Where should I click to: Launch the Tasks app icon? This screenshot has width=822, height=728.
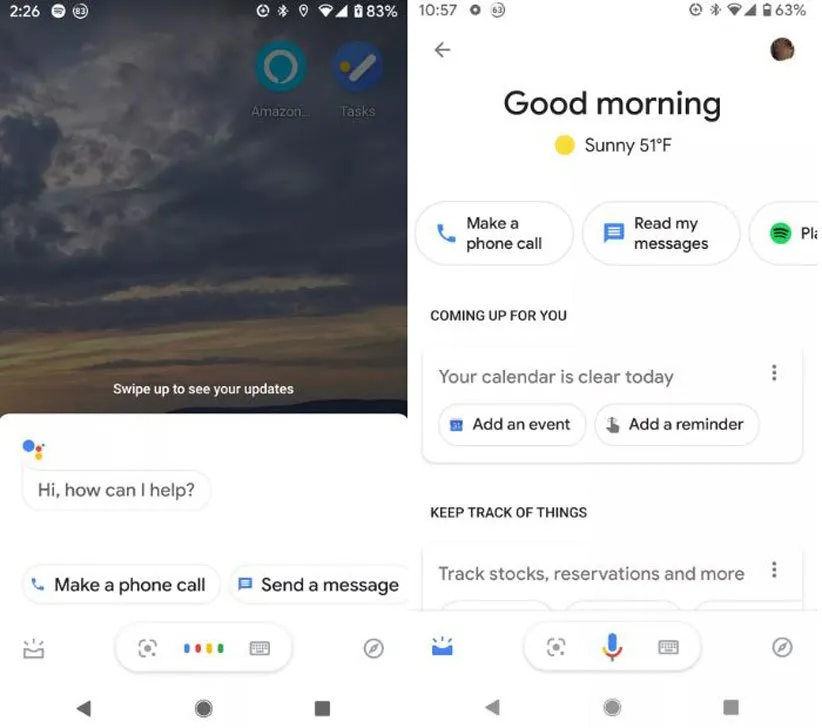(357, 67)
